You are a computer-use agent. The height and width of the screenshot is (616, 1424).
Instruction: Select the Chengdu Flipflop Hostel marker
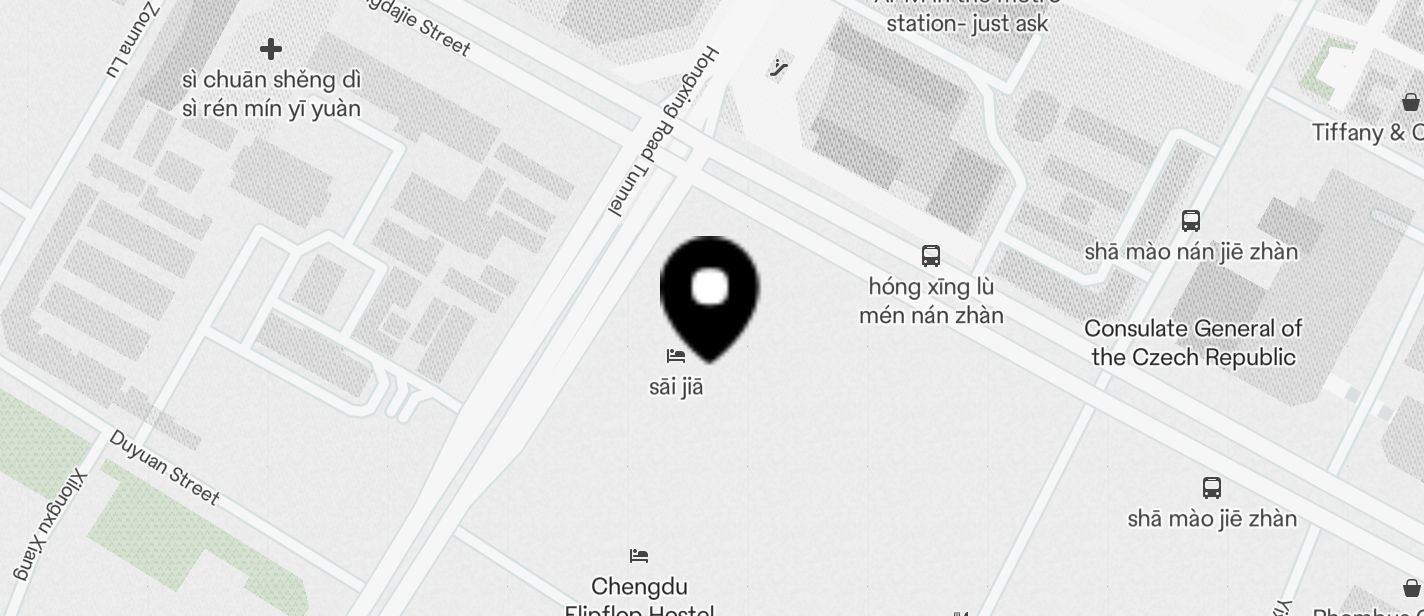[639, 556]
